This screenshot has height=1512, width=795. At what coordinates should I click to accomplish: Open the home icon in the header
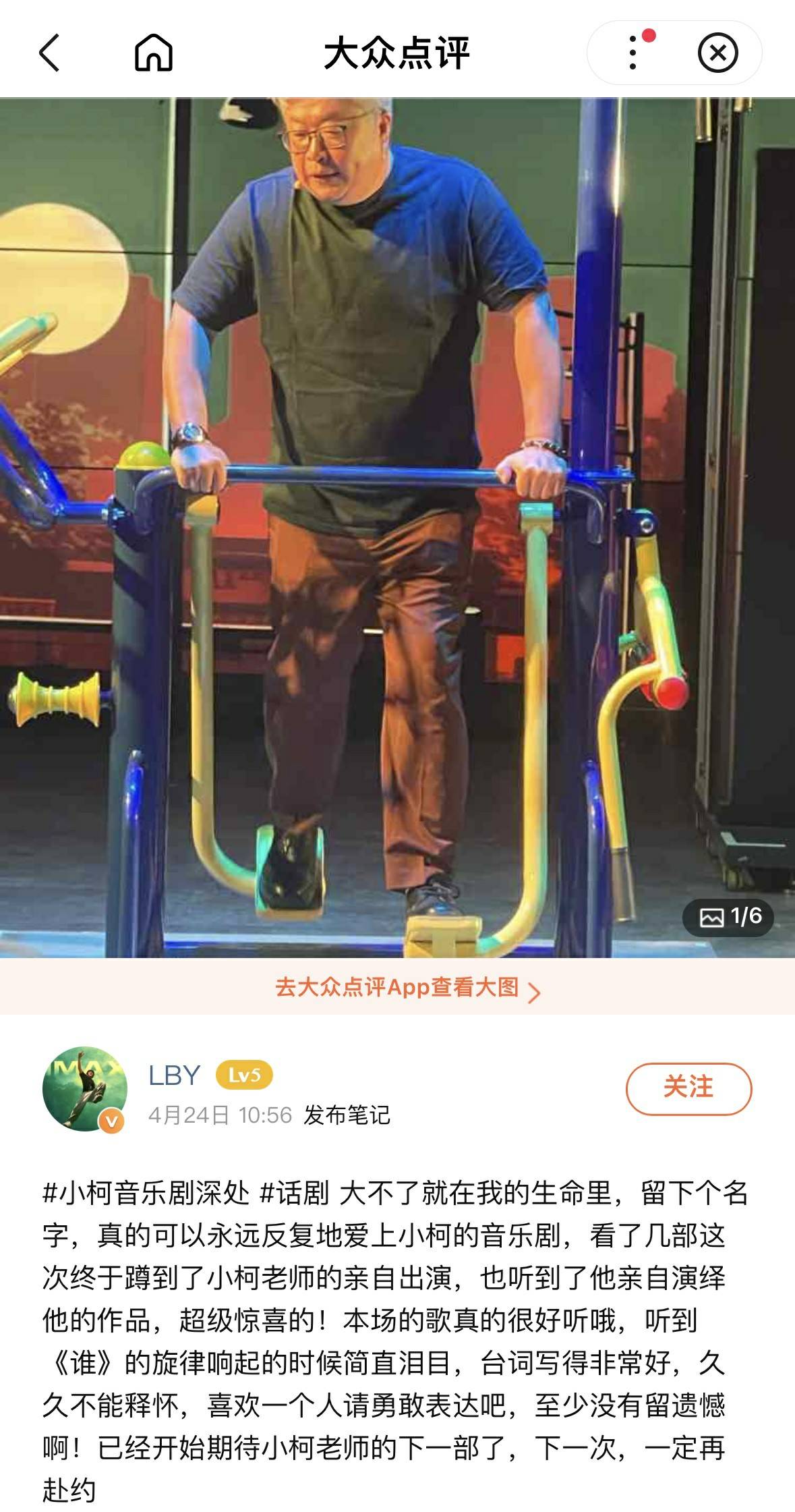tap(154, 53)
